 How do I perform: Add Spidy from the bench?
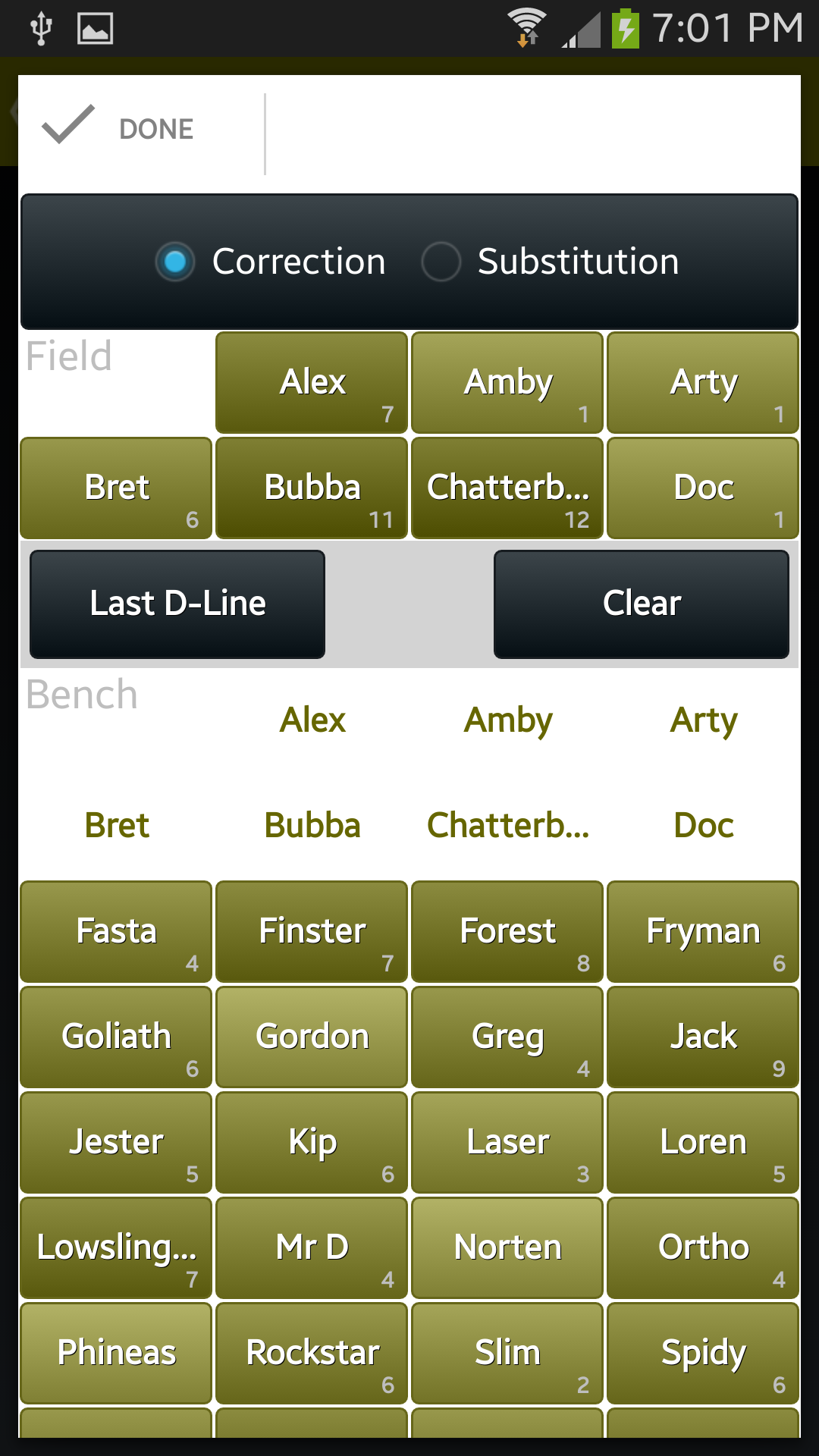(x=703, y=1354)
